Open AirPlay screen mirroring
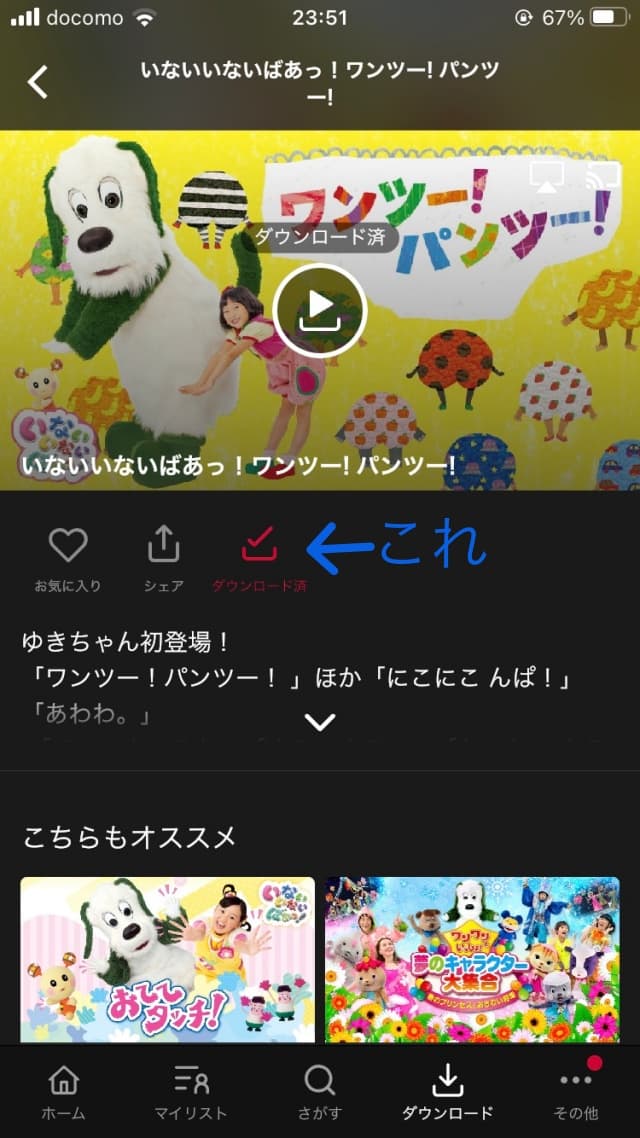 point(546,177)
